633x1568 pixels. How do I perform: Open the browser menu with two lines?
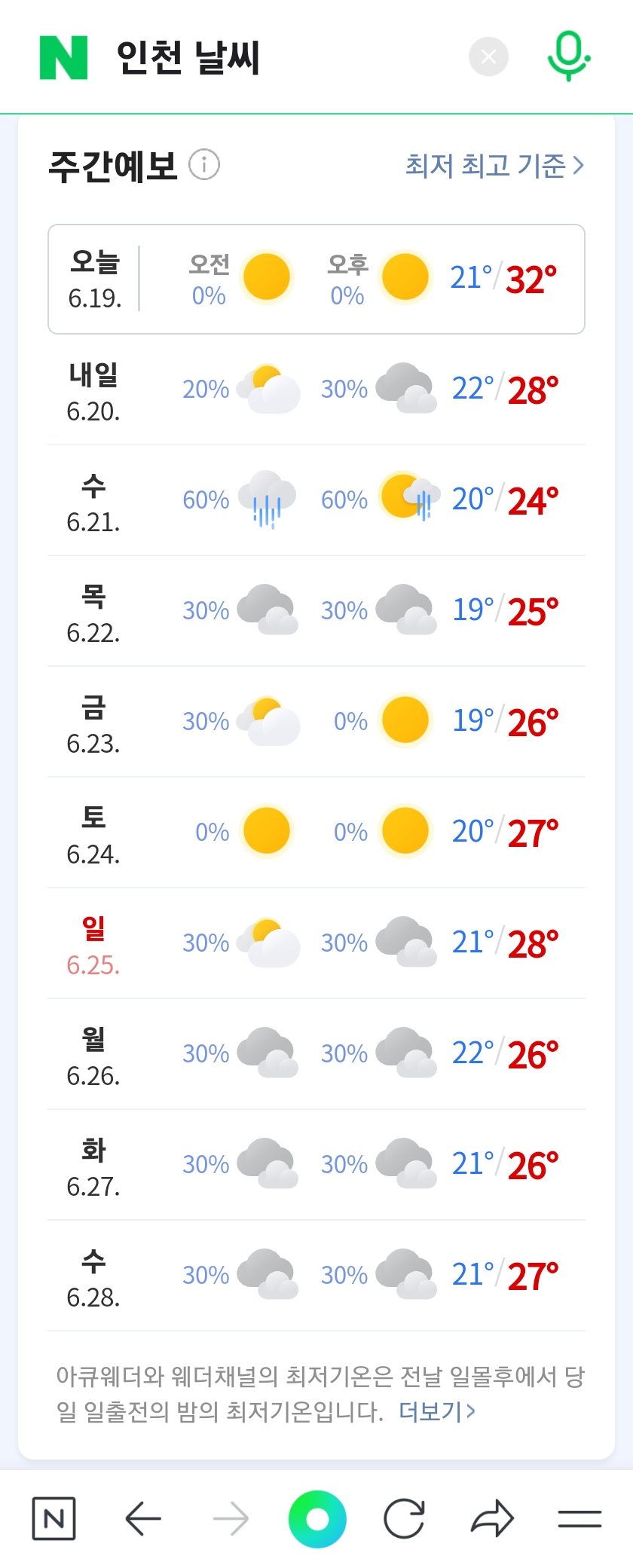point(579,1518)
